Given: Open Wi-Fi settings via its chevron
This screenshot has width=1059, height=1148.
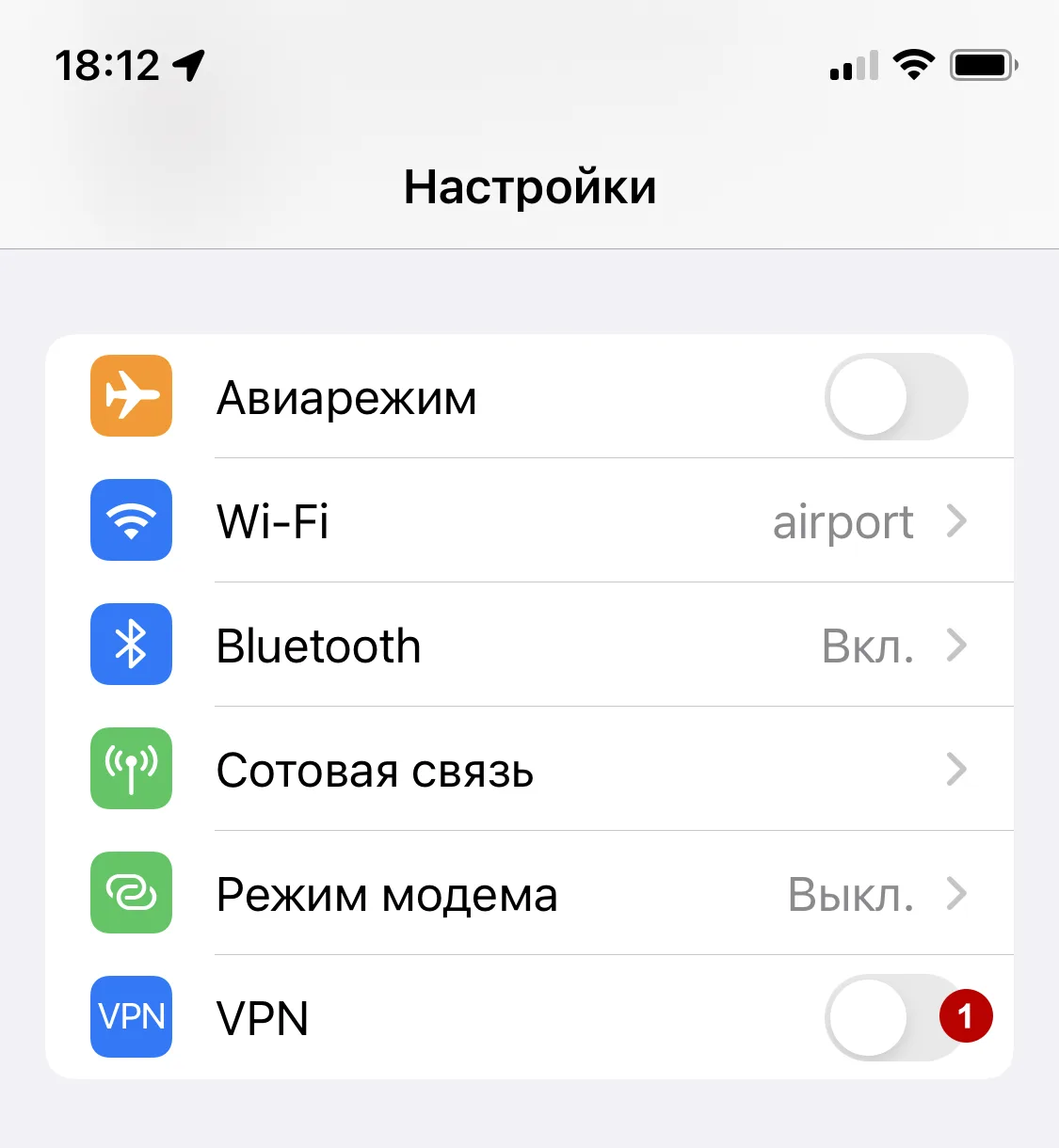Looking at the screenshot, I should (957, 520).
